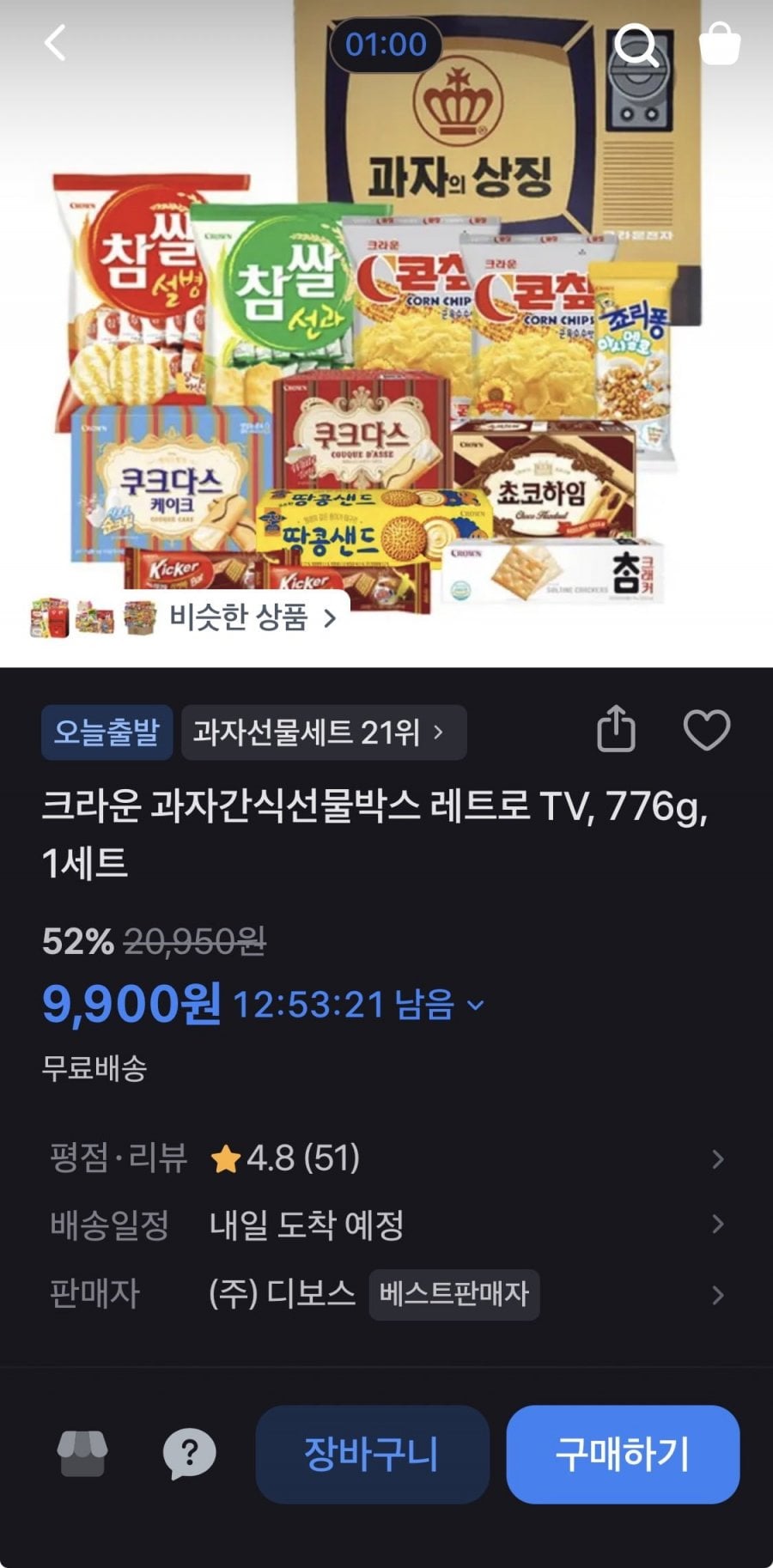Add to cart with 장바구니
This screenshot has height=1568, width=773.
[372, 1454]
